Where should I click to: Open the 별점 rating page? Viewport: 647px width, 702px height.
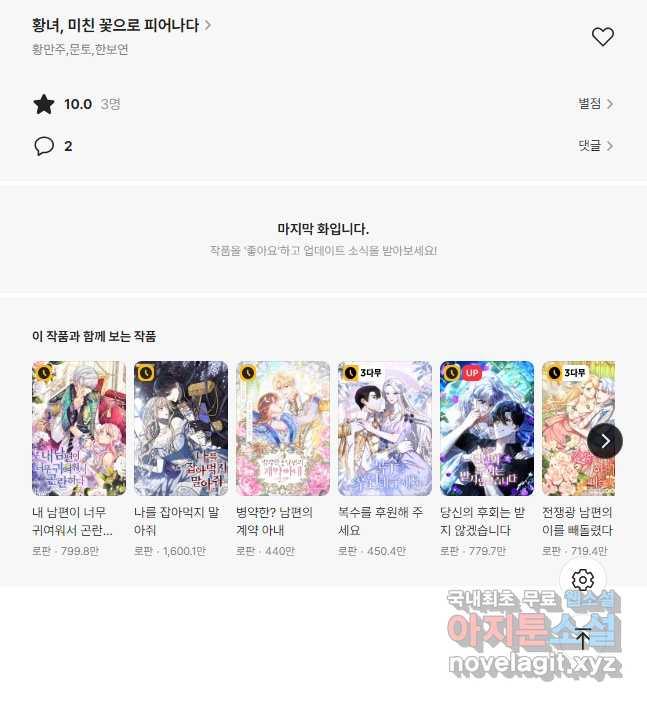point(595,103)
